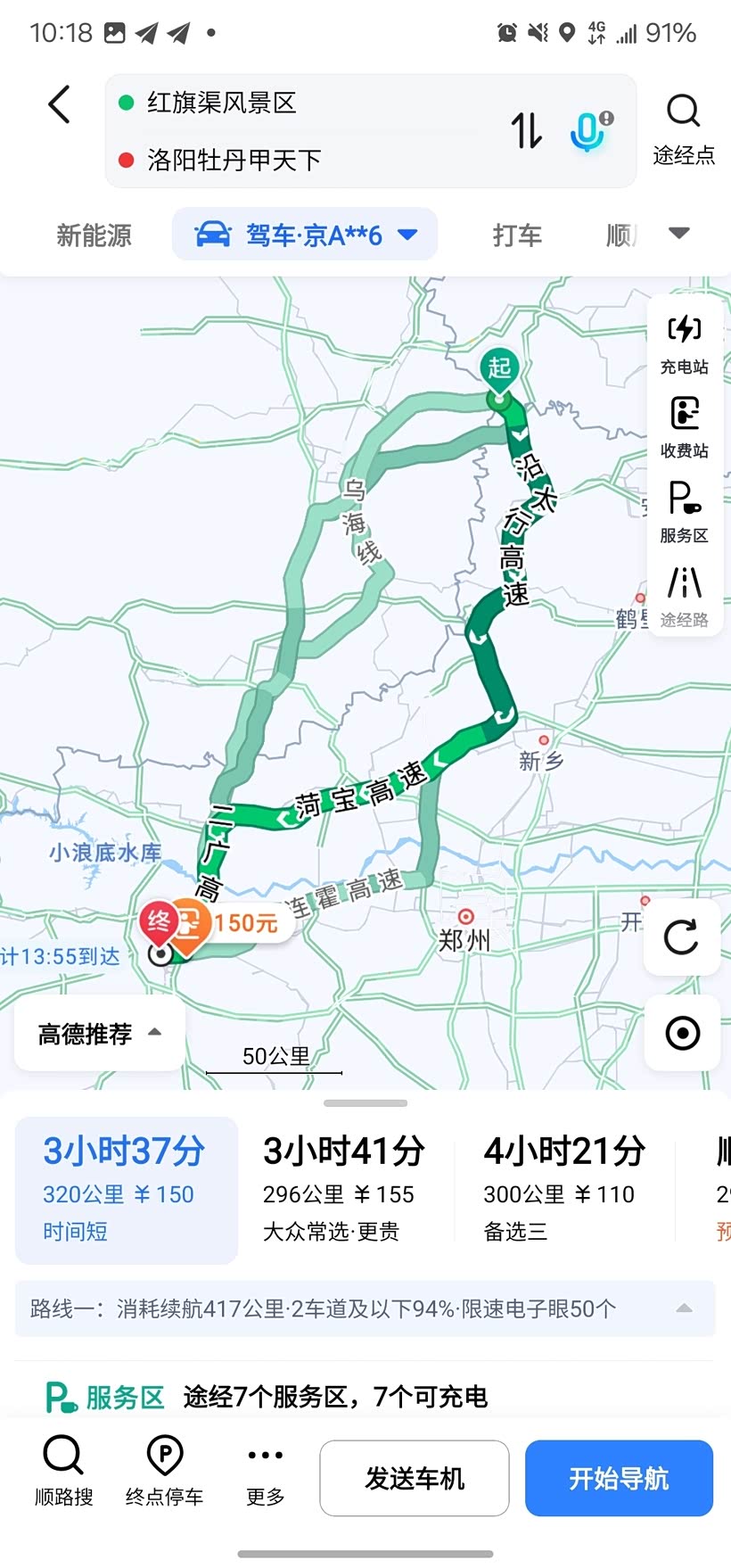Switch to 打车 tab
This screenshot has width=731, height=1568.
517,235
